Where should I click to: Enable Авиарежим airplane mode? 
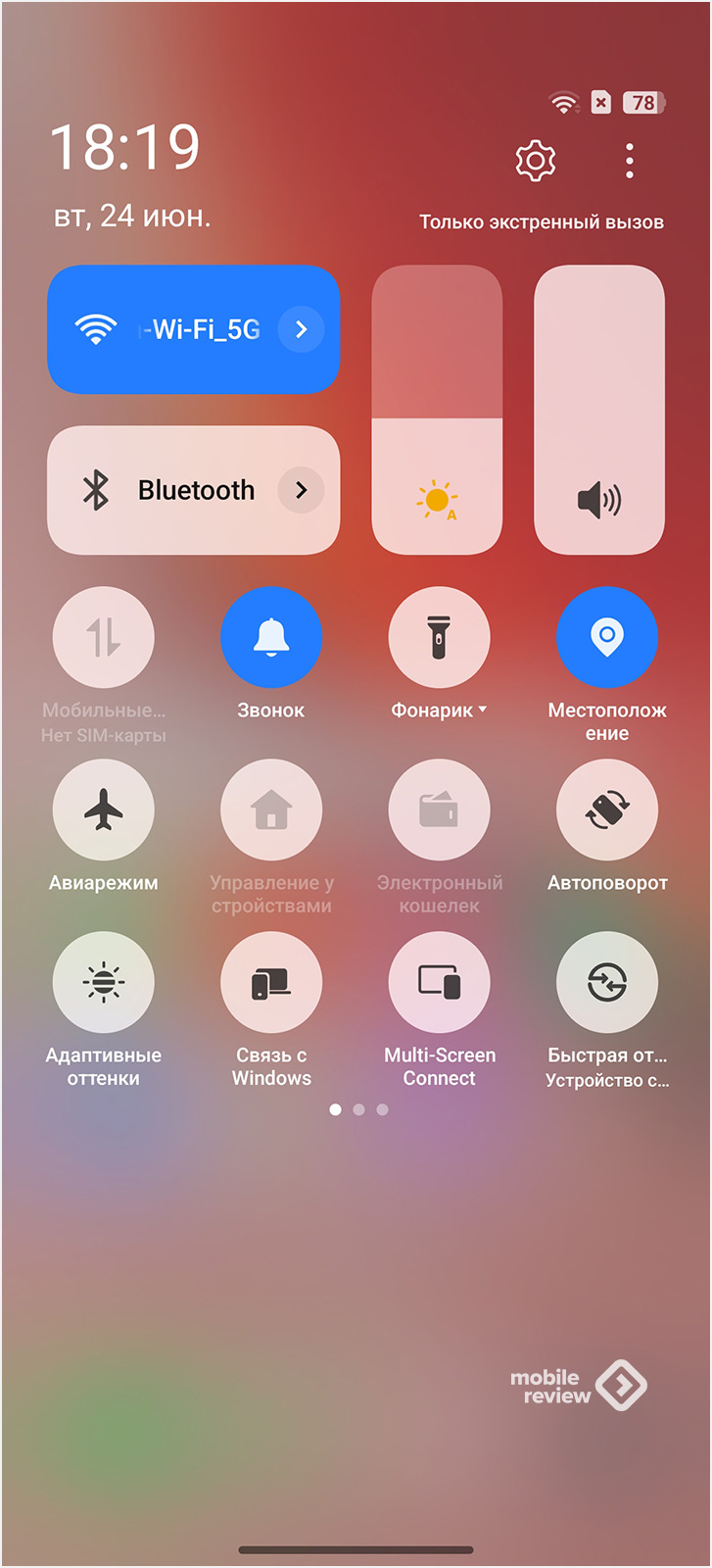pyautogui.click(x=103, y=810)
